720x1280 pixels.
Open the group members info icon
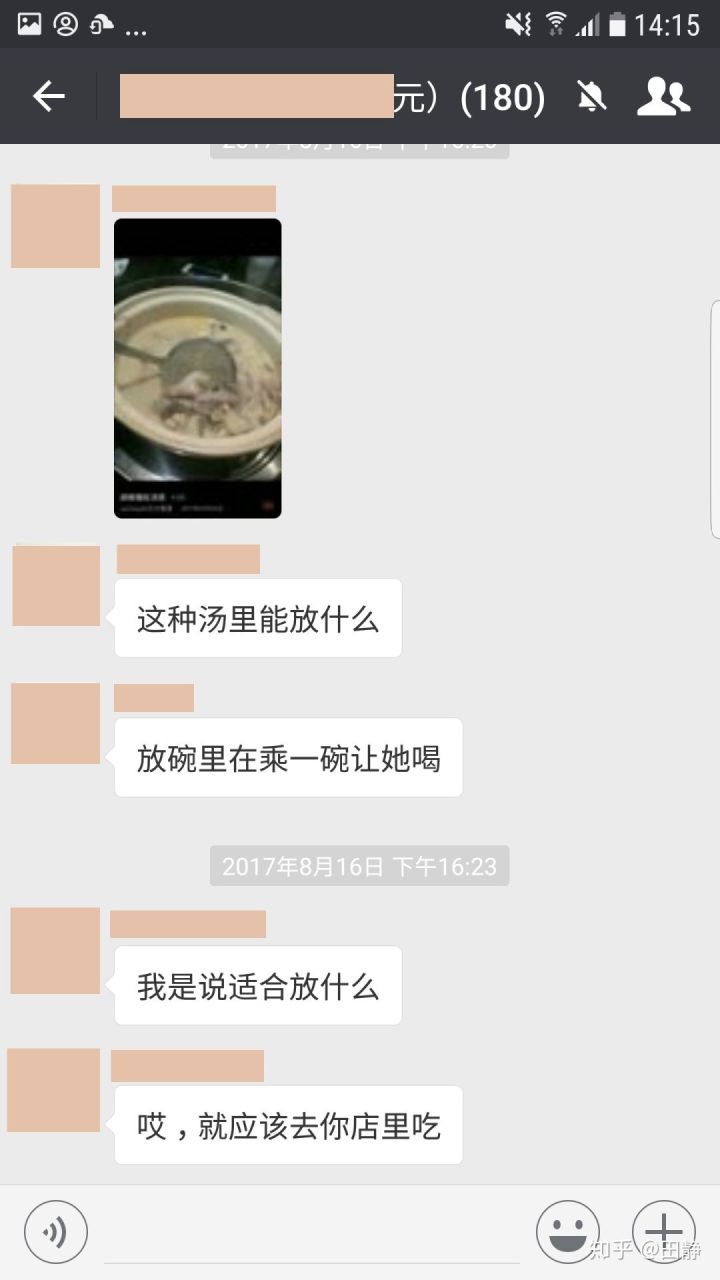(663, 97)
